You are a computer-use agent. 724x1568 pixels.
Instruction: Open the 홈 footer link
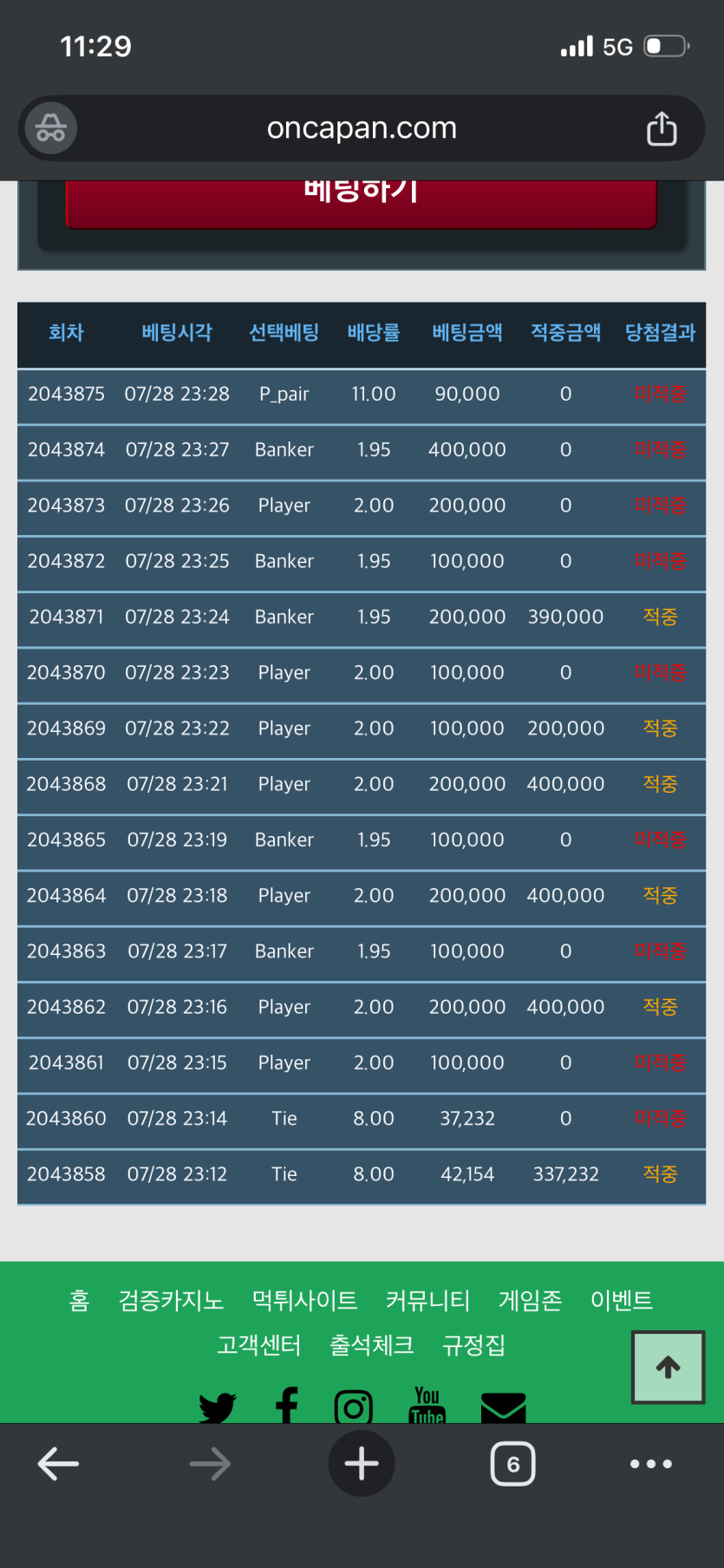[79, 1300]
